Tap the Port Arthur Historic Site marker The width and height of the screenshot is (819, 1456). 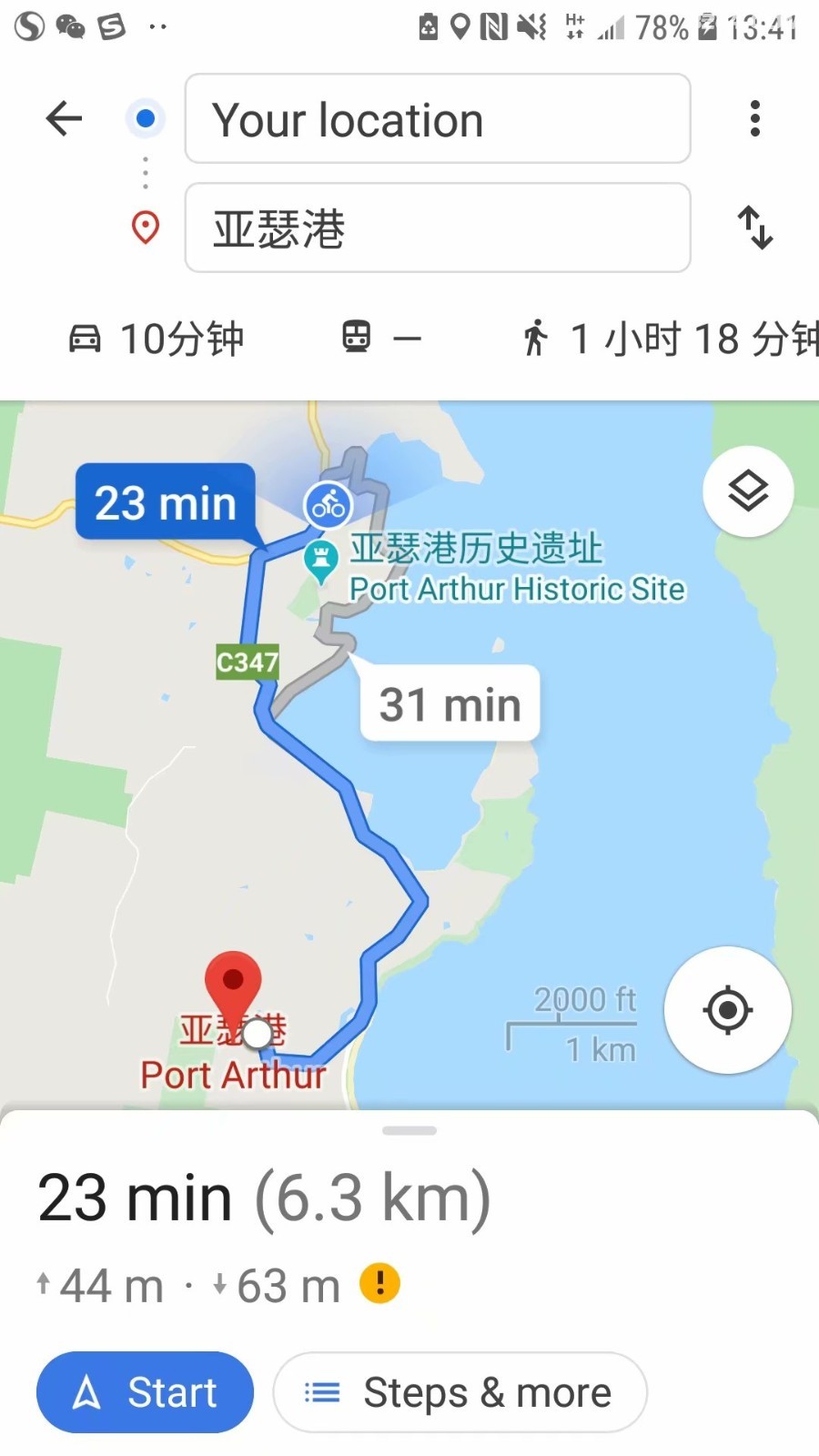coord(320,561)
